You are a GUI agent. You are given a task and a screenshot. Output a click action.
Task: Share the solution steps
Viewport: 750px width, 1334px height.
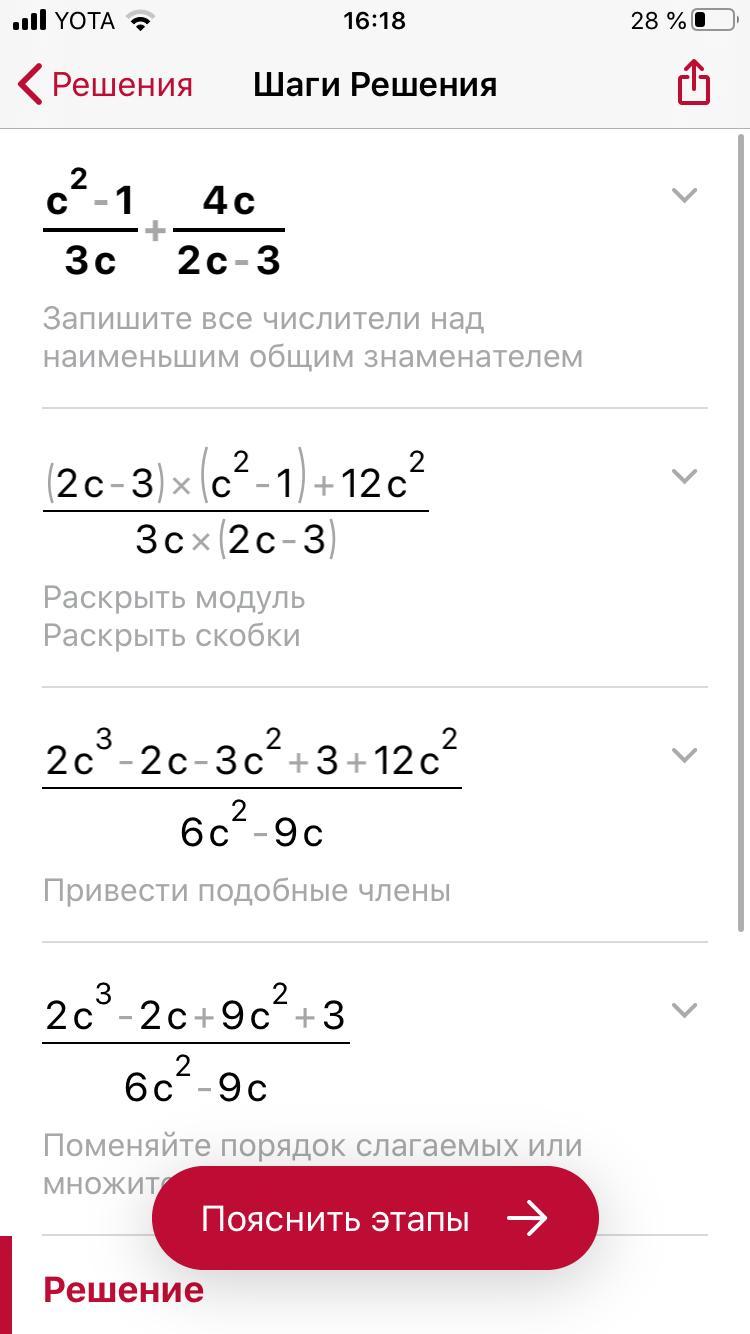pyautogui.click(x=694, y=83)
